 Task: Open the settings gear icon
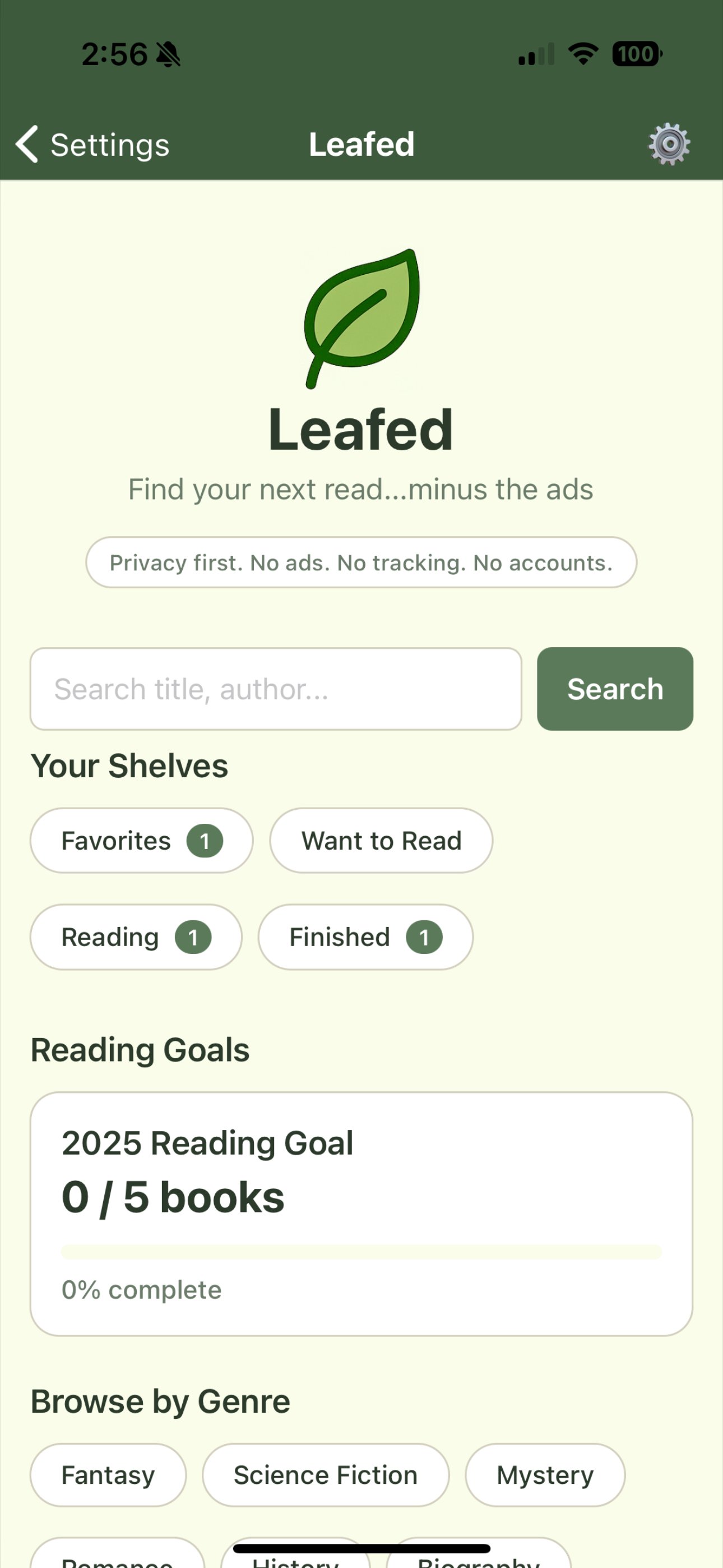[669, 144]
